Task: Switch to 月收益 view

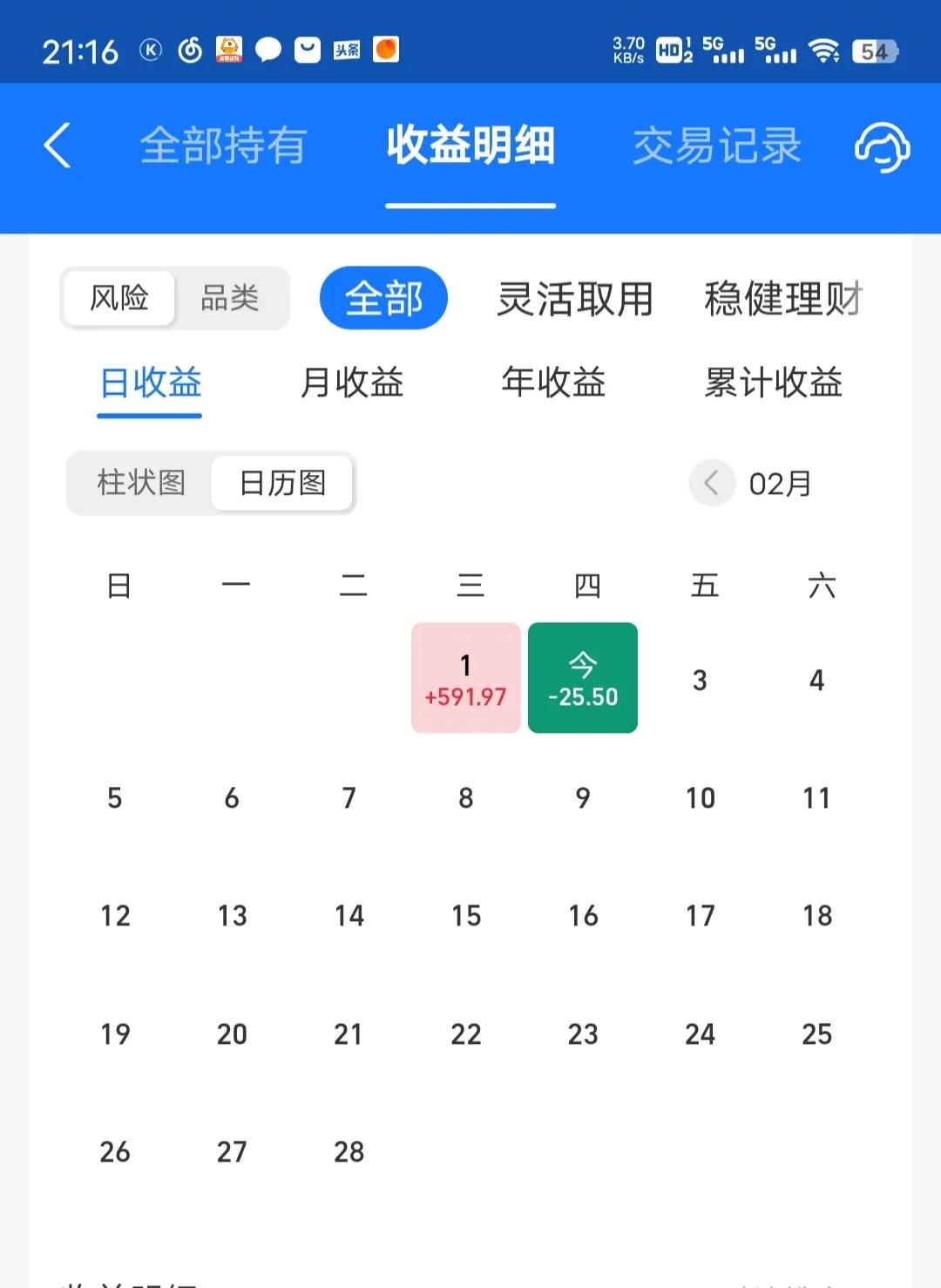Action: (x=352, y=383)
